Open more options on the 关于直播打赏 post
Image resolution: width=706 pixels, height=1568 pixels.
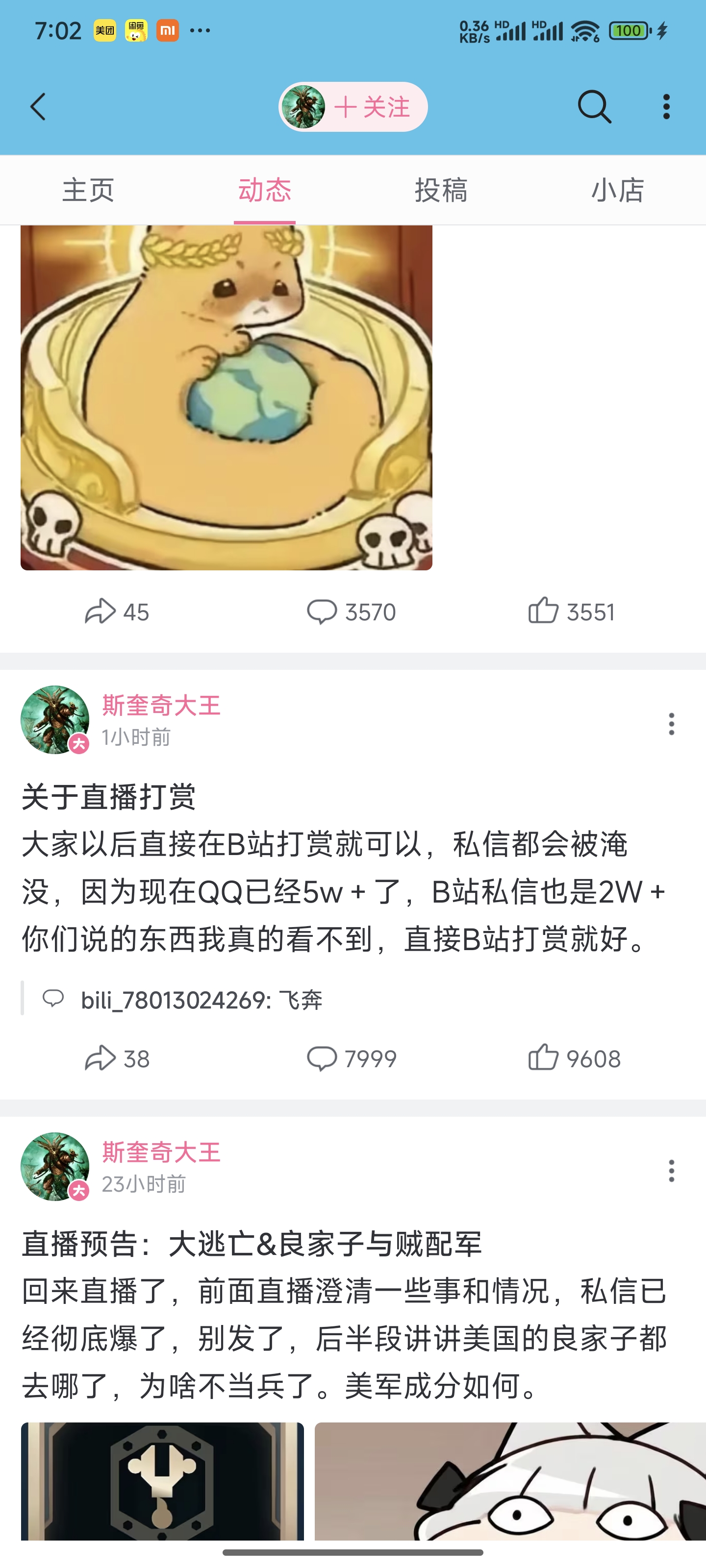[x=671, y=724]
